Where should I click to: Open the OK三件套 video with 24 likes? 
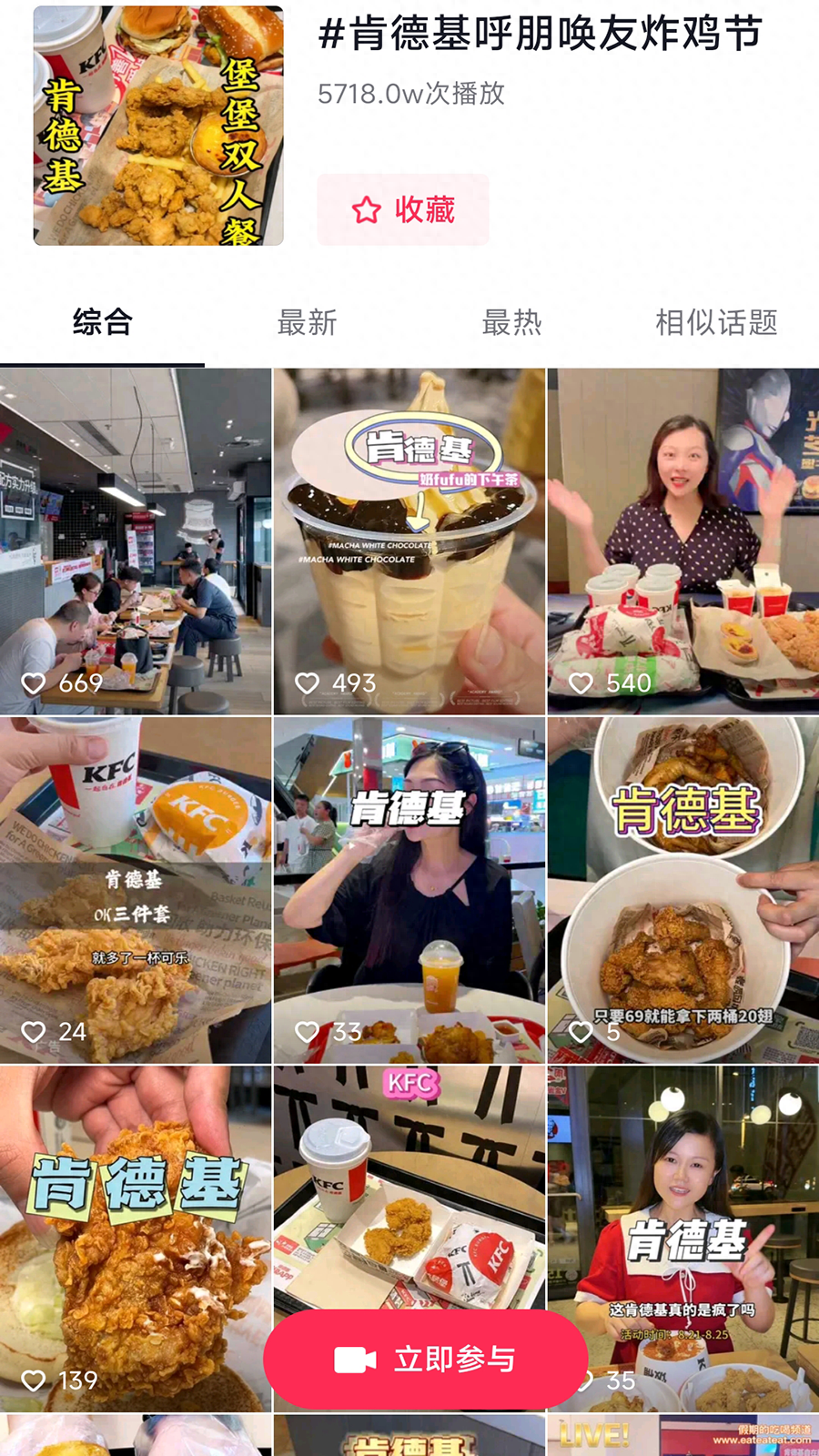click(x=136, y=890)
